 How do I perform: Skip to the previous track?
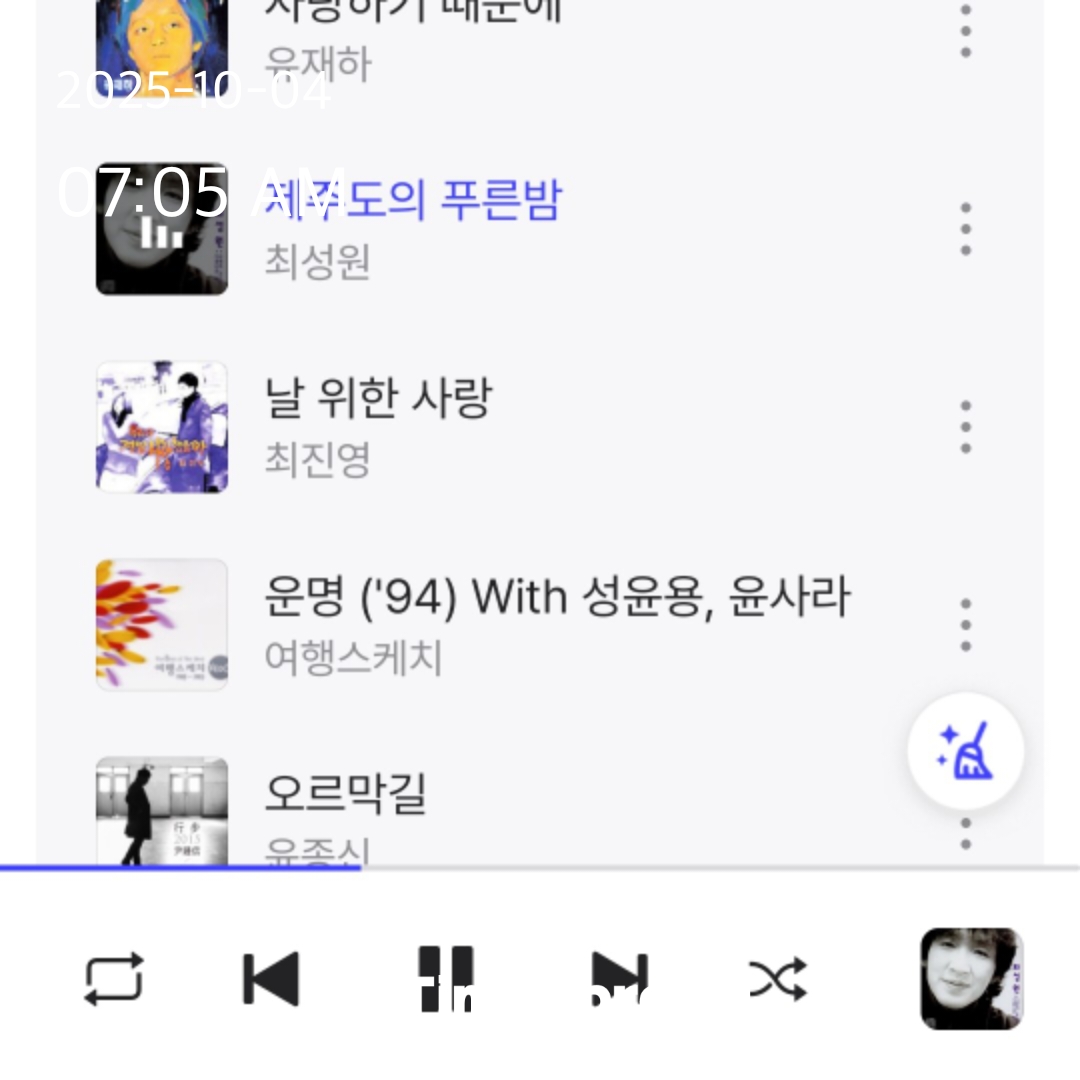coord(271,978)
